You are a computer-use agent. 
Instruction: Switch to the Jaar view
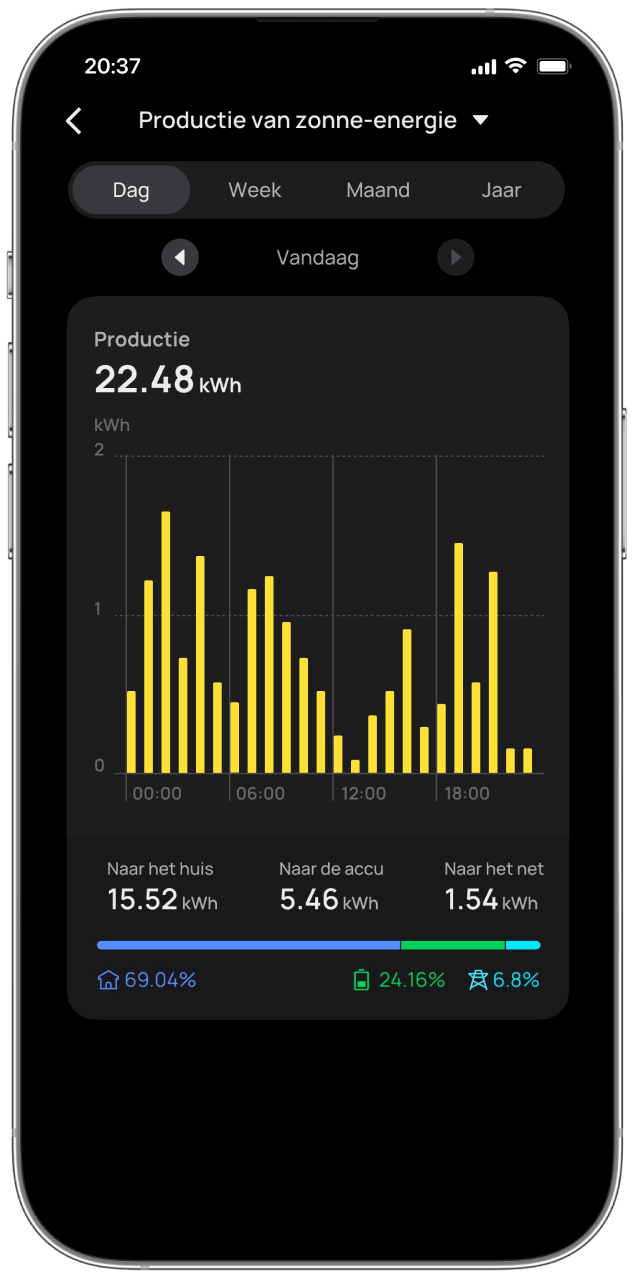[x=501, y=190]
